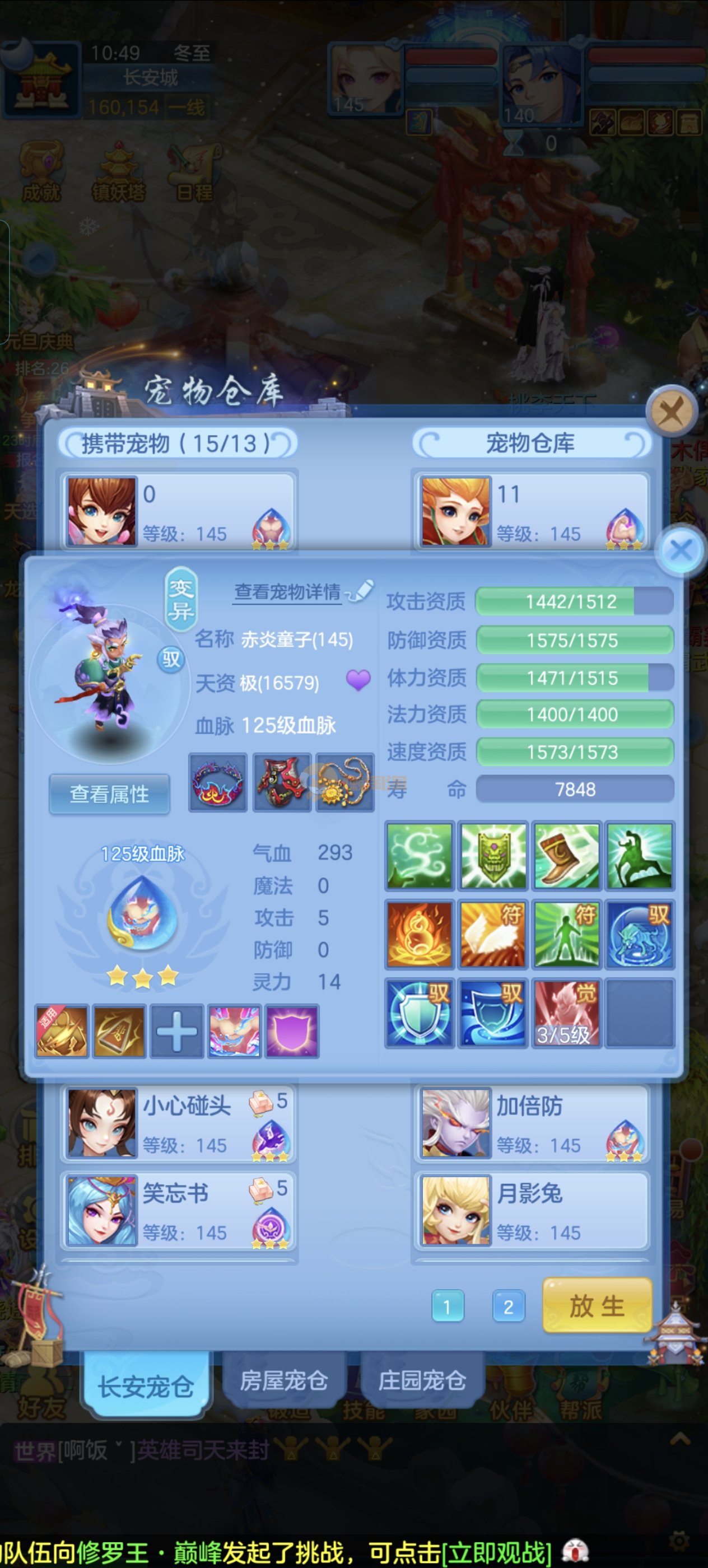The image size is (708, 1568).
Task: Tap the plus slot to add item
Action: 176,1032
